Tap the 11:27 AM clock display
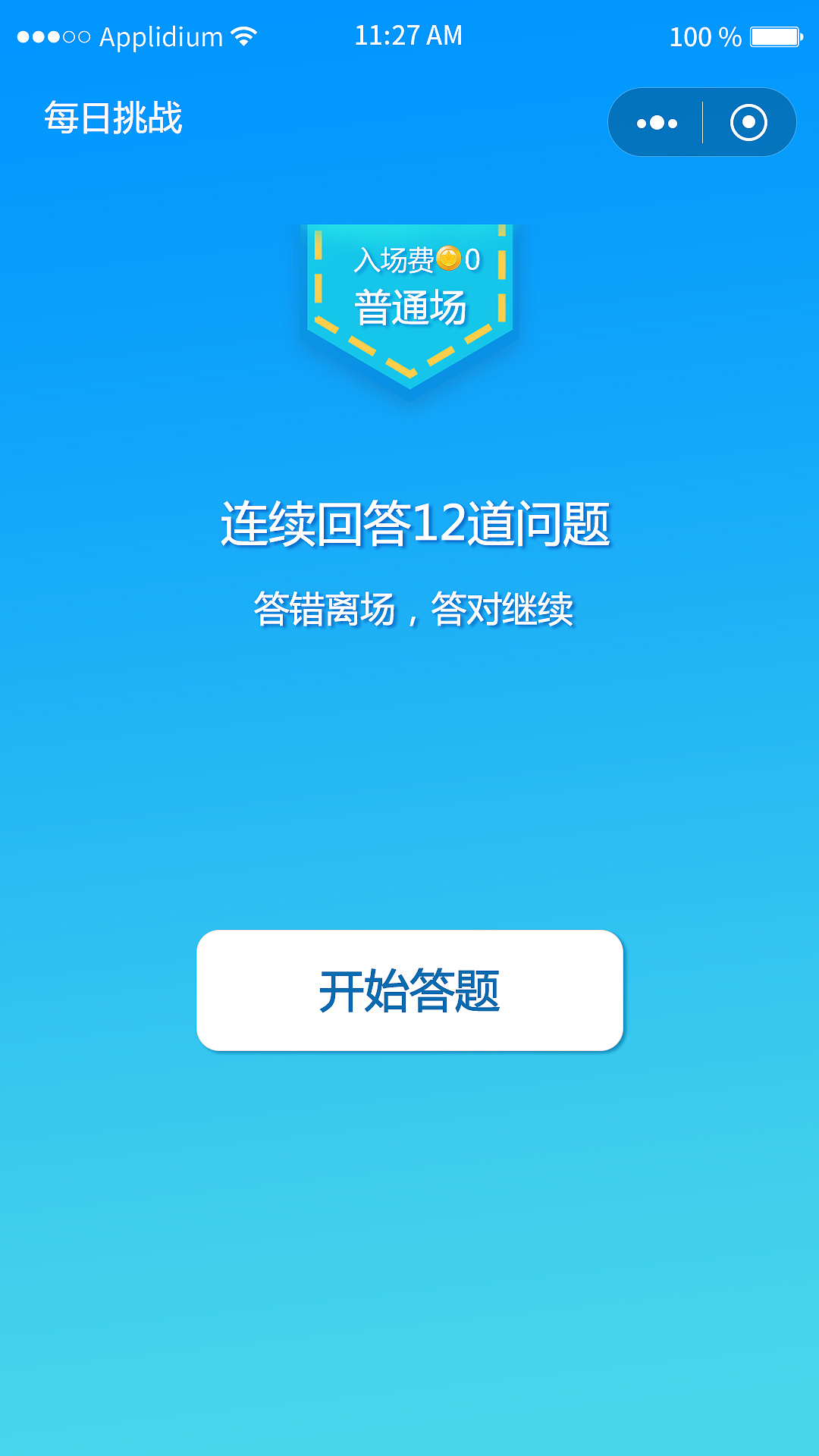The image size is (819, 1456). tap(409, 34)
